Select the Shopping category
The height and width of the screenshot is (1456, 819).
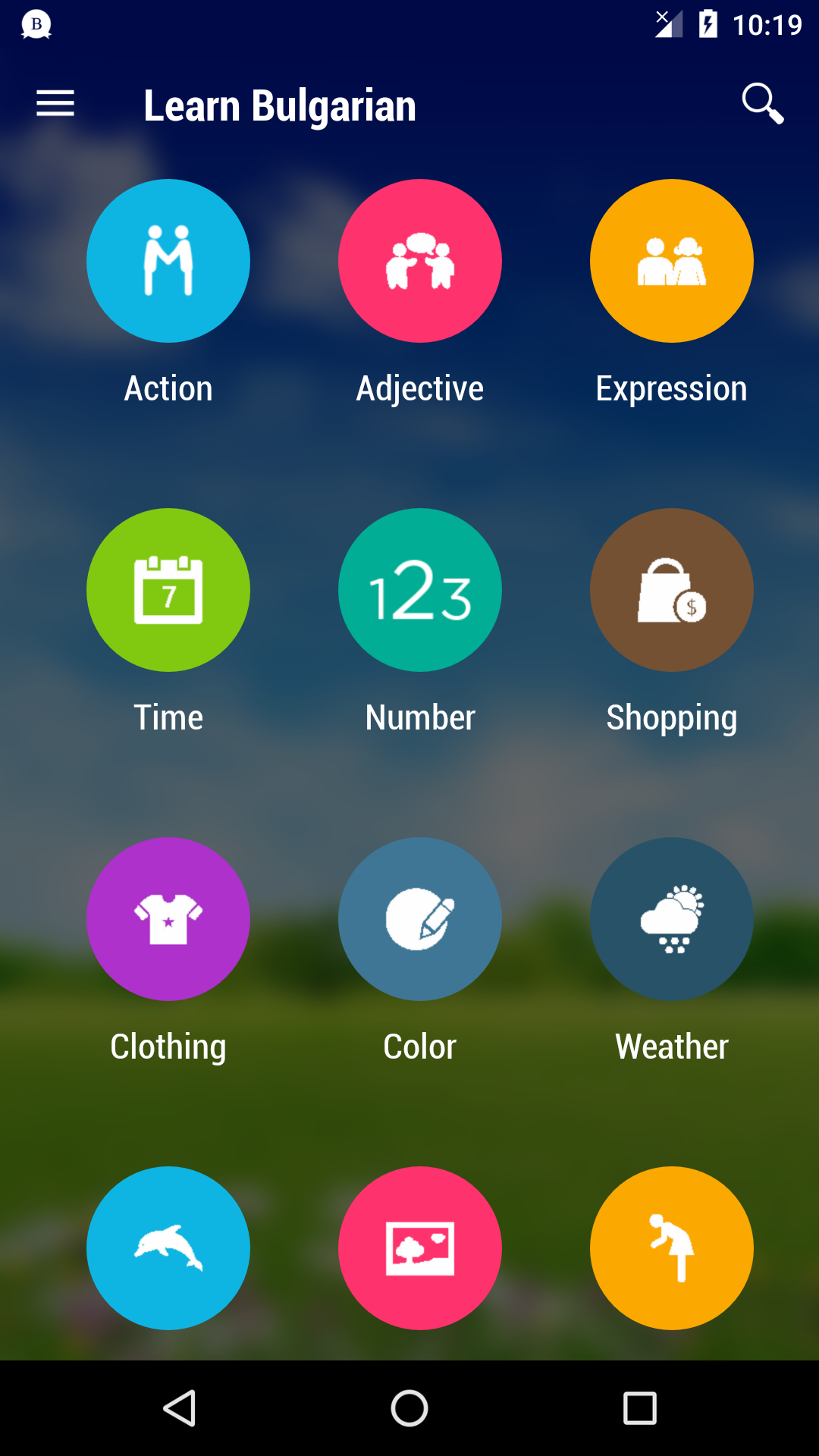672,590
